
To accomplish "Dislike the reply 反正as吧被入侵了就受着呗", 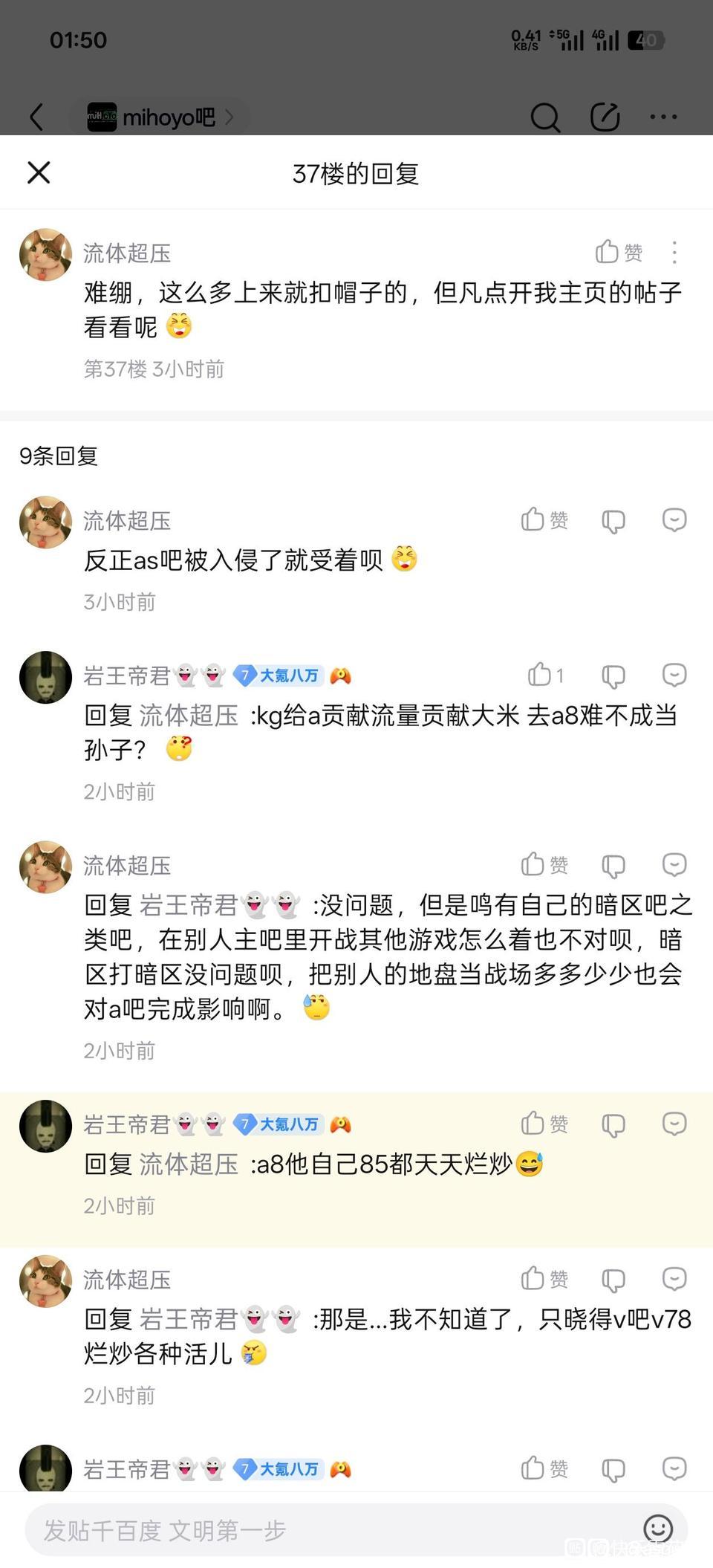I will tap(613, 521).
